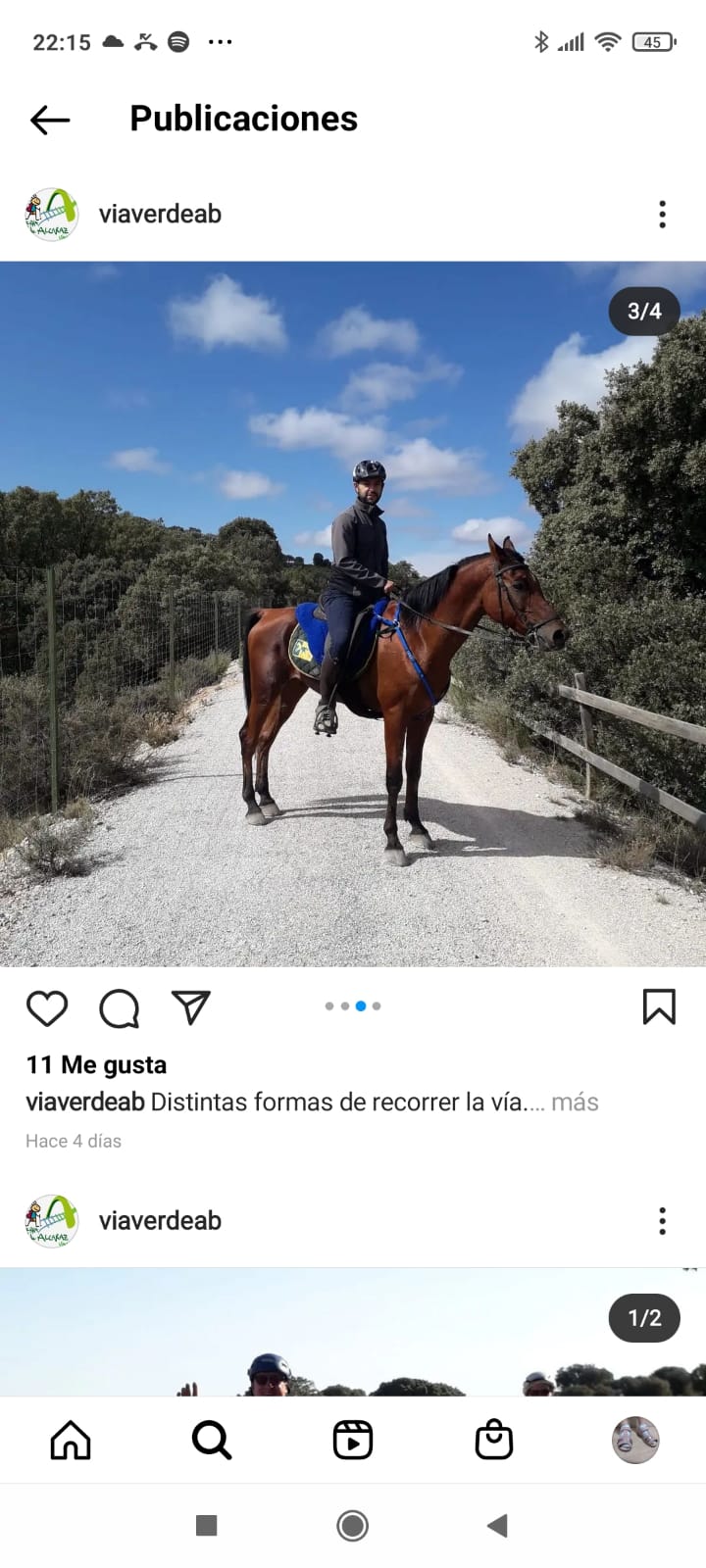The width and height of the screenshot is (706, 1568).
Task: Share the horse post via send icon
Action: pos(191,1006)
